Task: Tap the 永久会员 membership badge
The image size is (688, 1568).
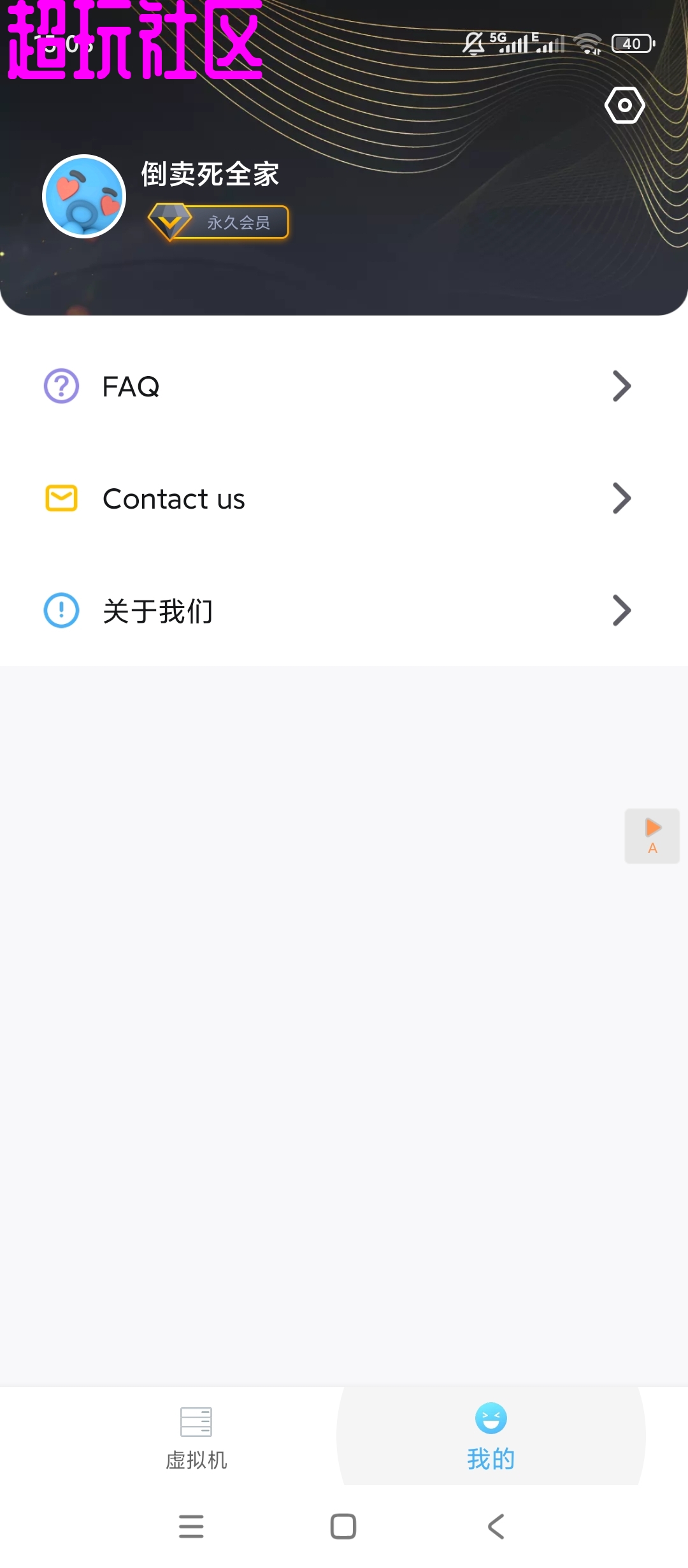Action: tap(219, 222)
